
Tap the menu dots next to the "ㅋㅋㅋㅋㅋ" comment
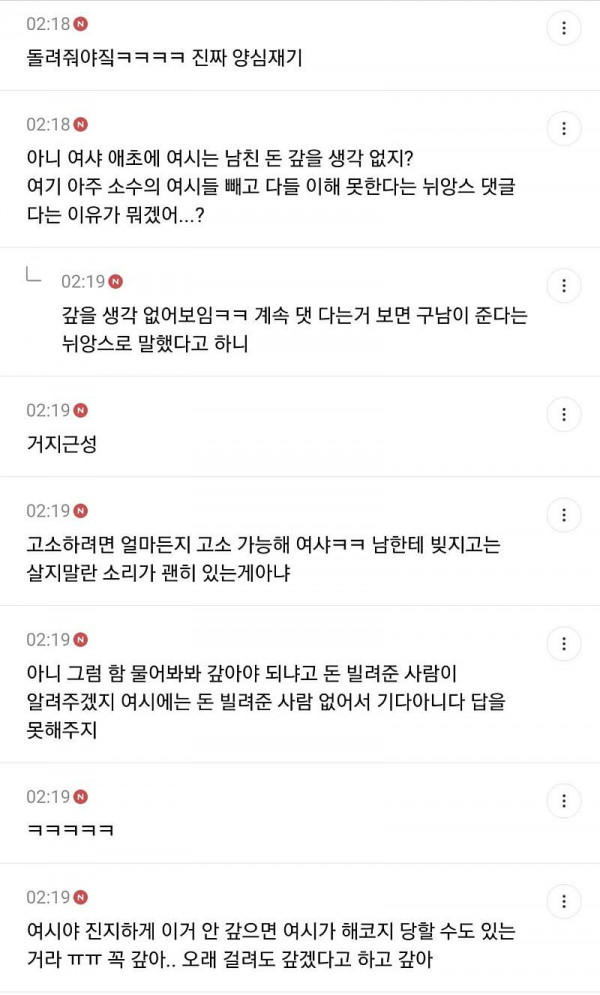[x=564, y=800]
